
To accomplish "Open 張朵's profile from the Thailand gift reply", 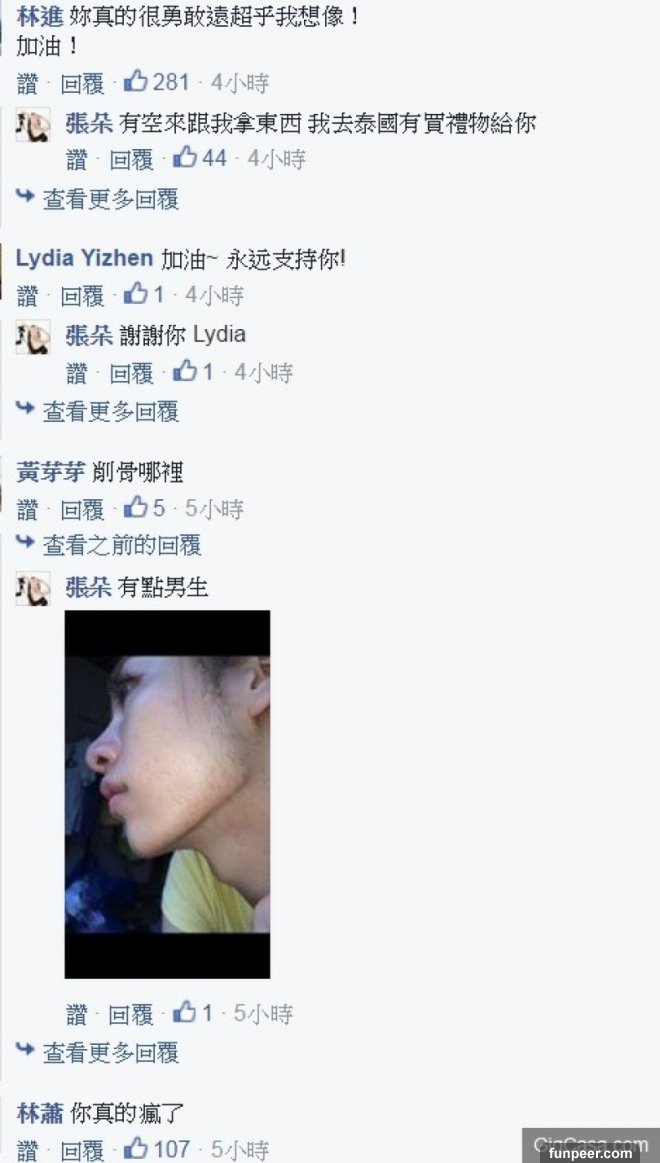I will pos(88,123).
